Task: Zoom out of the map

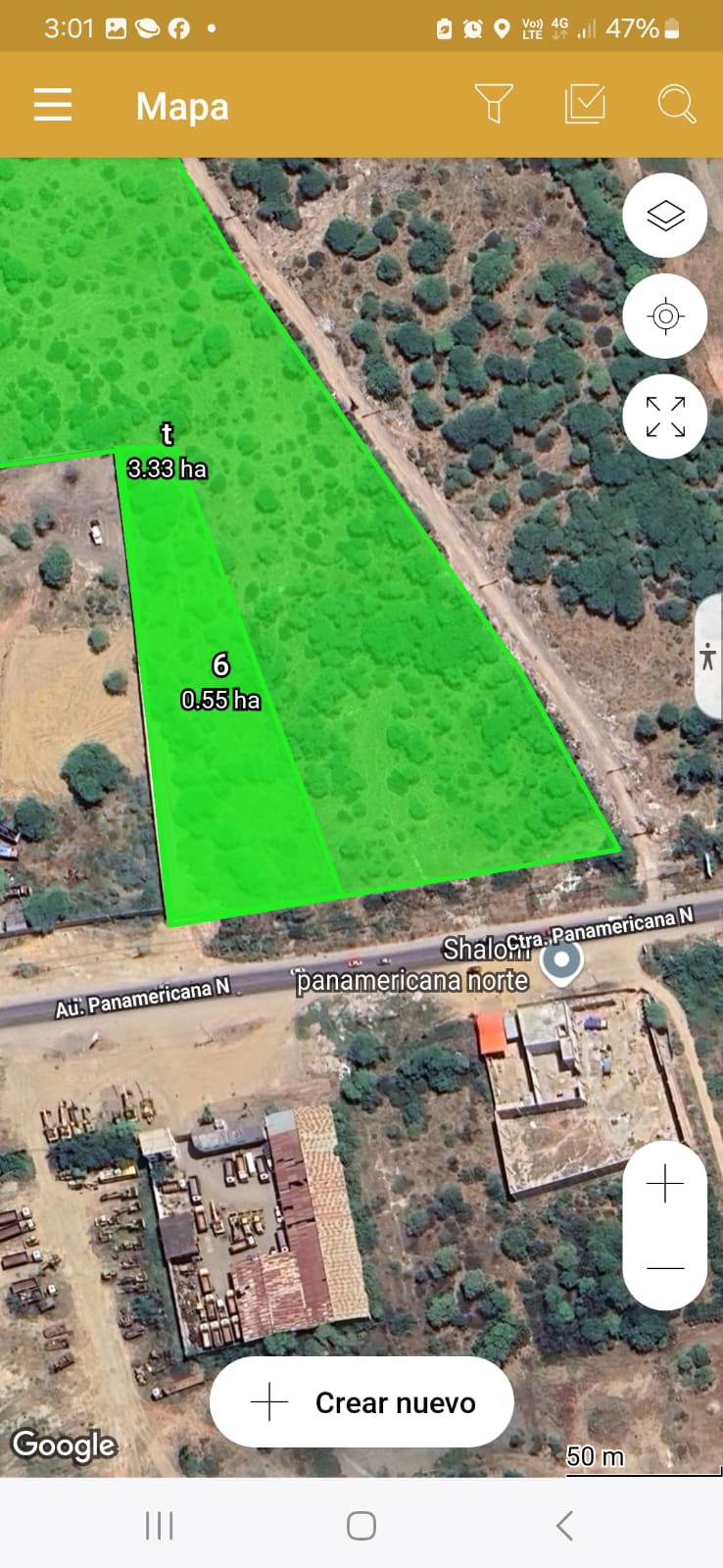Action: 665,1268
